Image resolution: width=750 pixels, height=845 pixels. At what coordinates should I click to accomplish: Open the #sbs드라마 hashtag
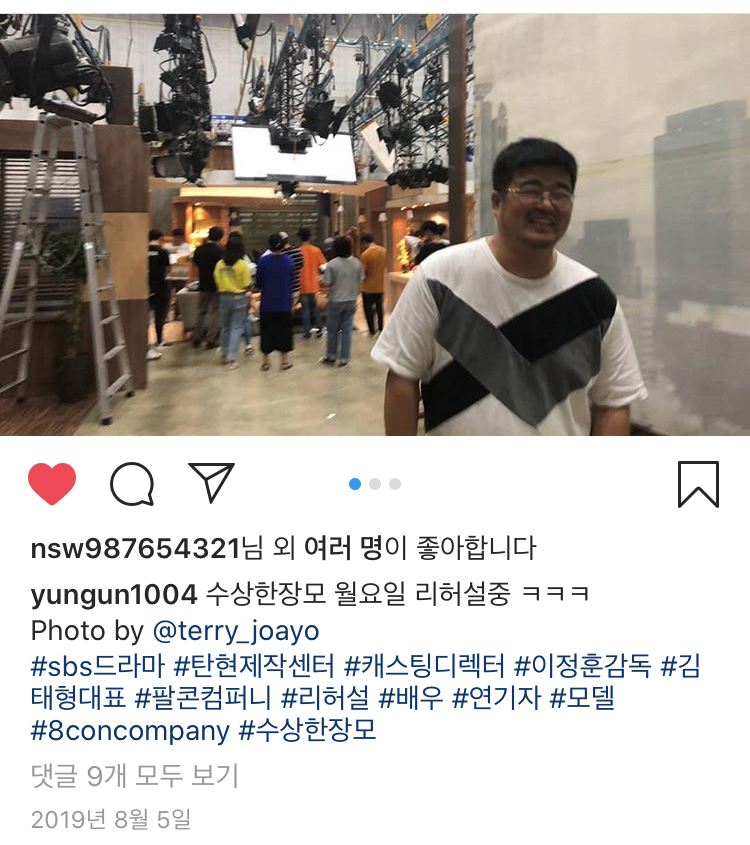tap(97, 667)
